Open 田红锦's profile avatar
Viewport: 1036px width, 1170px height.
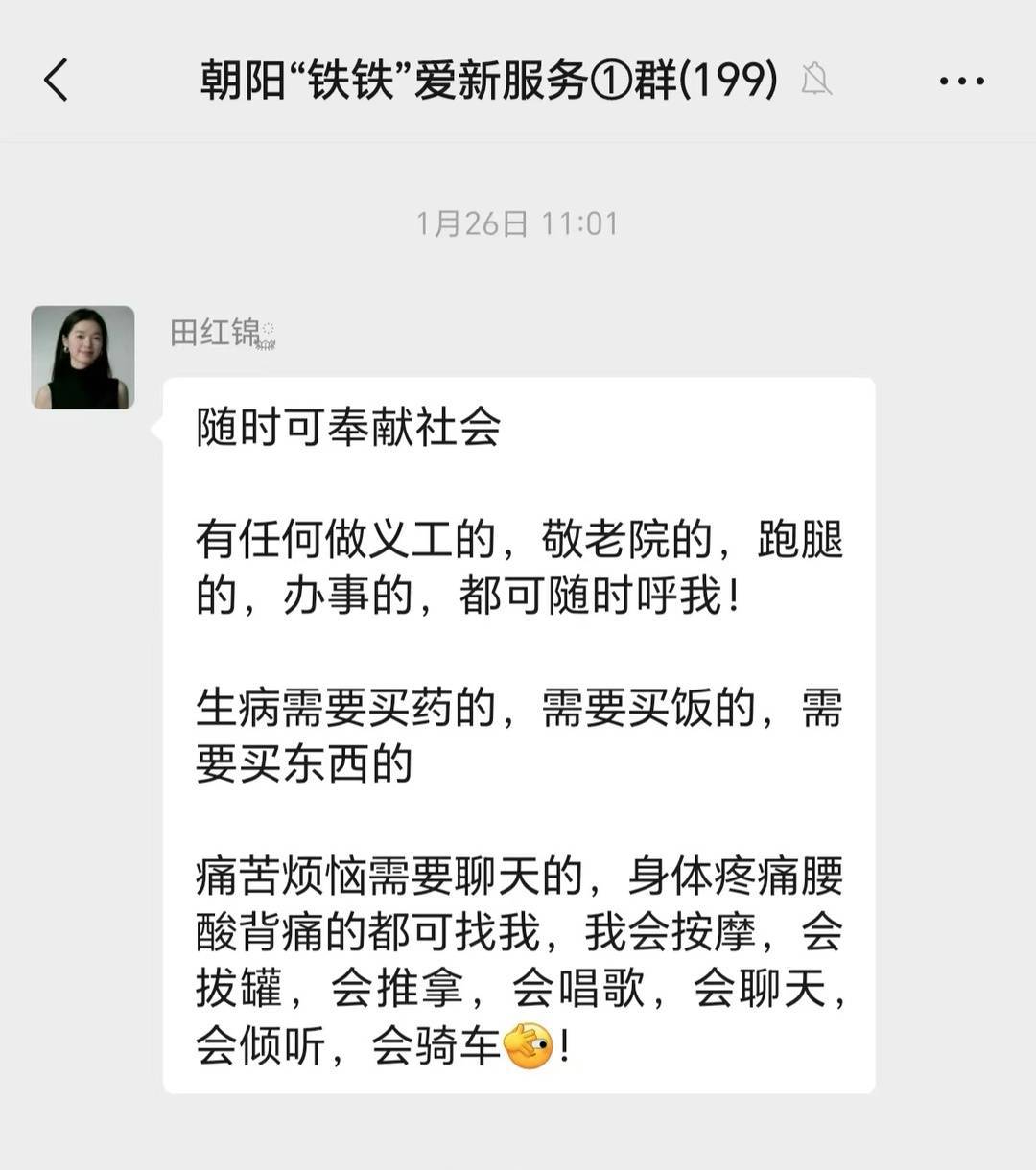pos(83,358)
